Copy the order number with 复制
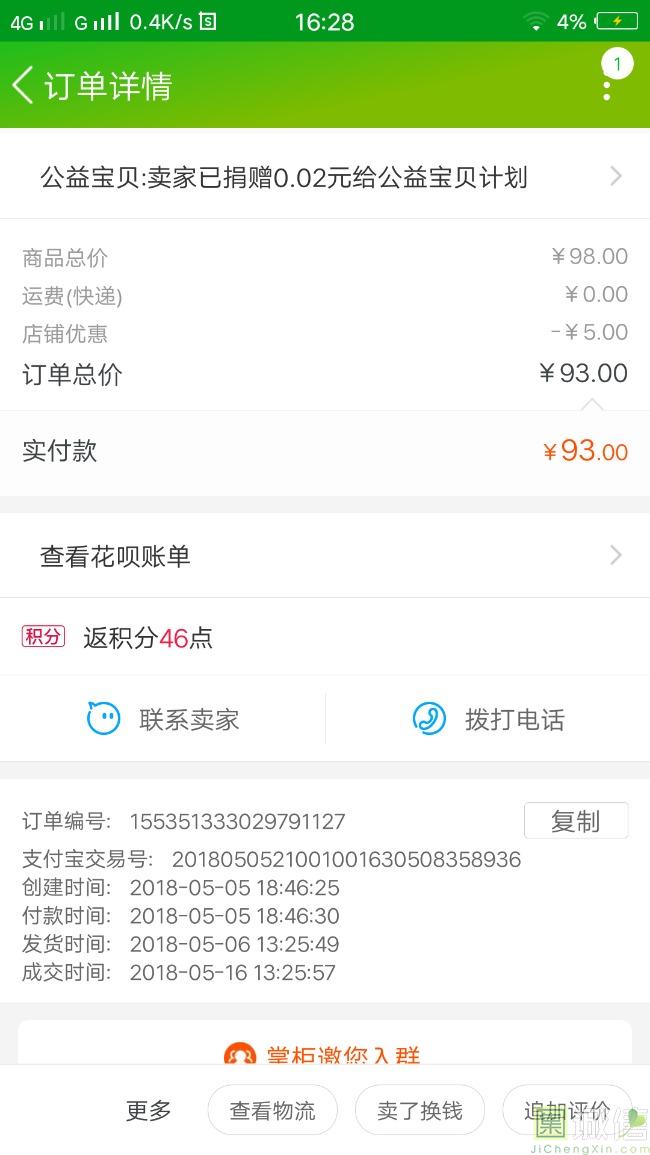This screenshot has width=650, height=1155. [x=575, y=821]
